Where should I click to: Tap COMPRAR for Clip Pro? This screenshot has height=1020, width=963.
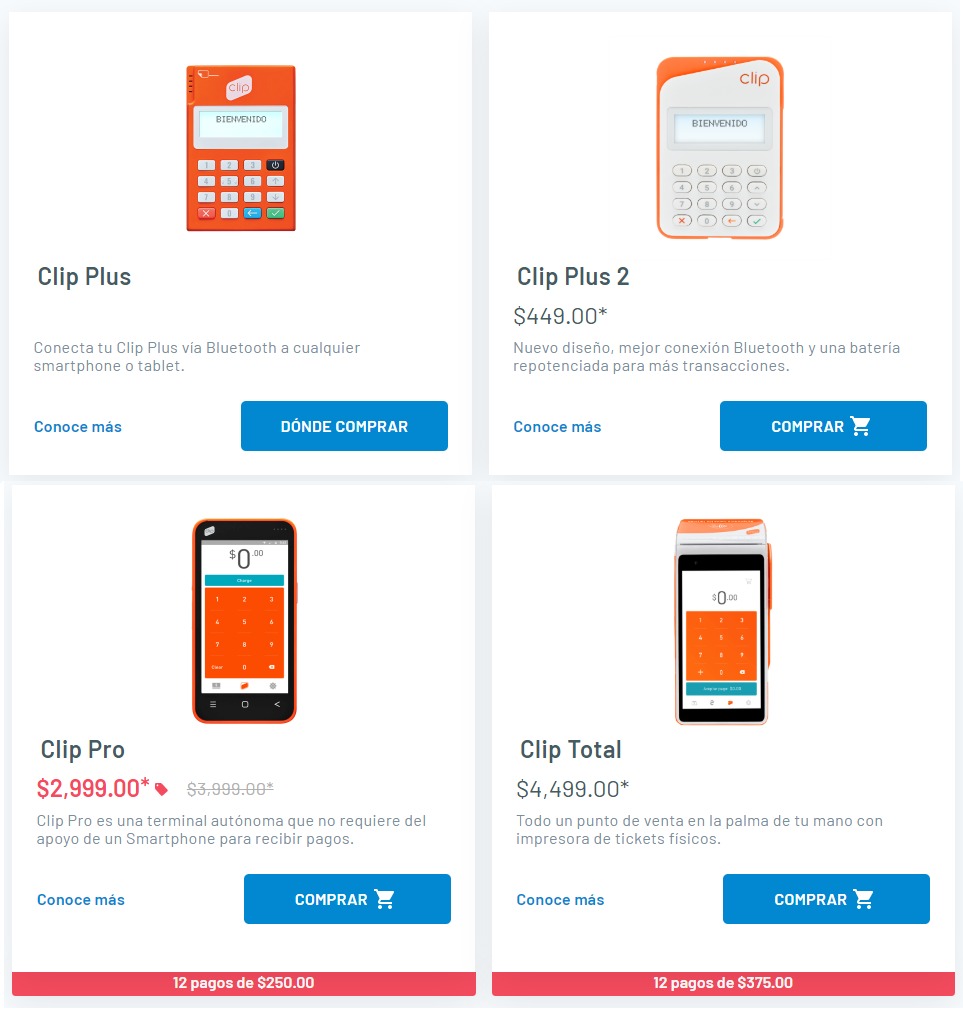click(x=346, y=899)
